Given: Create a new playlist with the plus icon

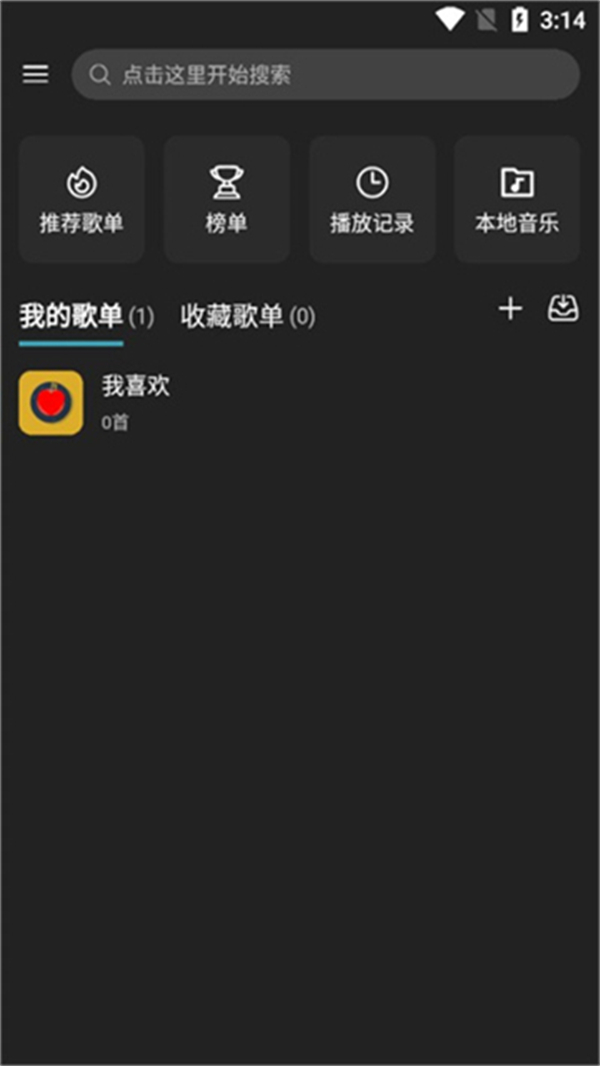Looking at the screenshot, I should click(x=511, y=309).
